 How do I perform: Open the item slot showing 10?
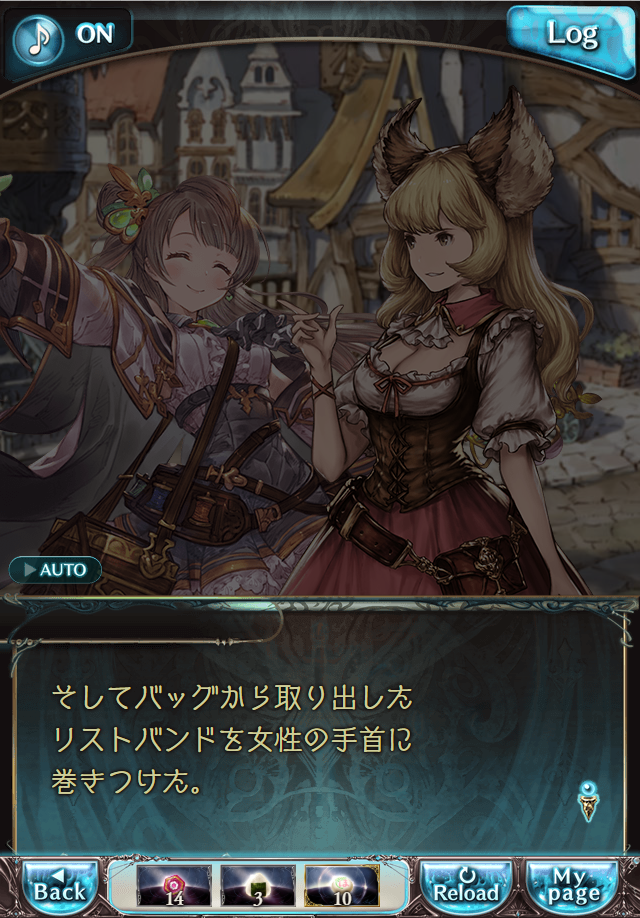click(341, 885)
